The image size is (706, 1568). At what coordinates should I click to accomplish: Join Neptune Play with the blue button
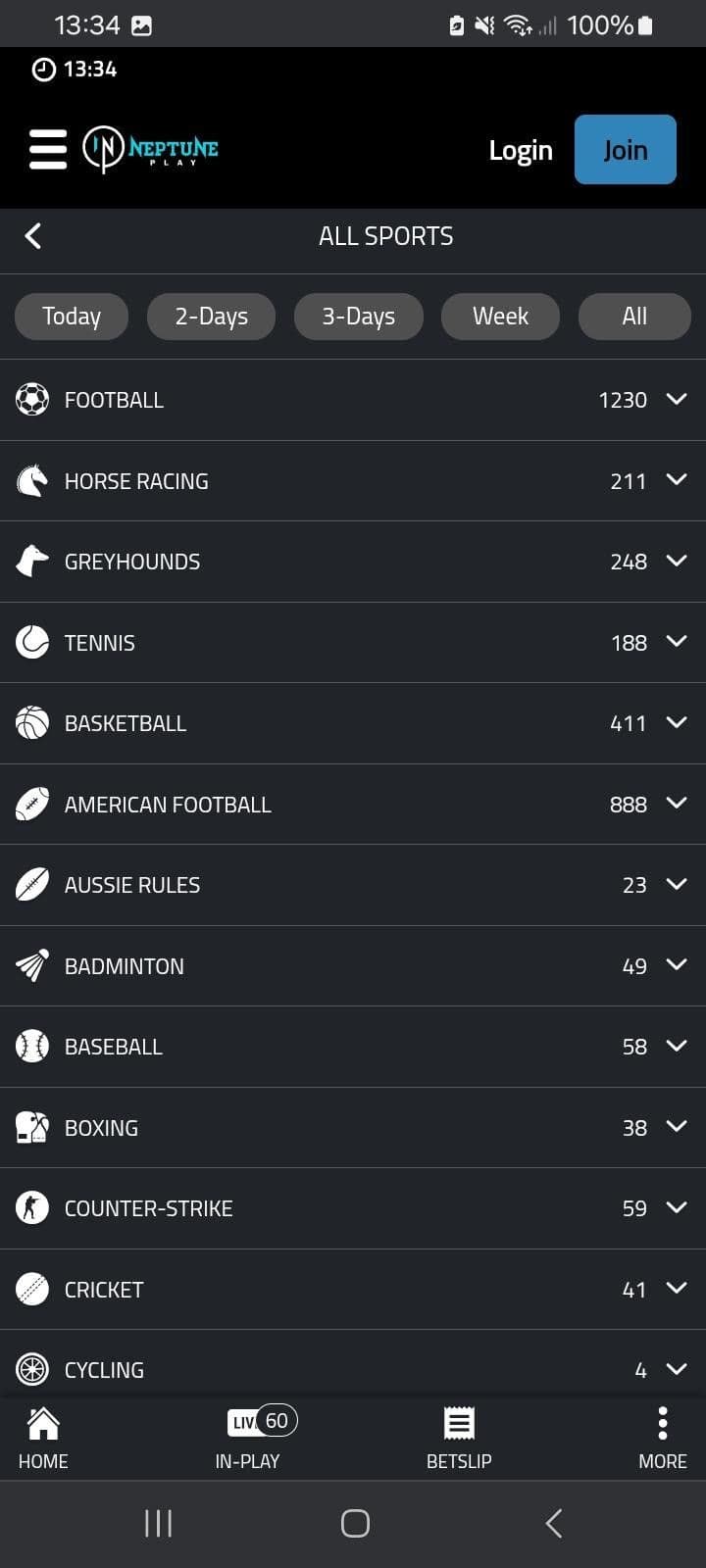click(x=625, y=150)
